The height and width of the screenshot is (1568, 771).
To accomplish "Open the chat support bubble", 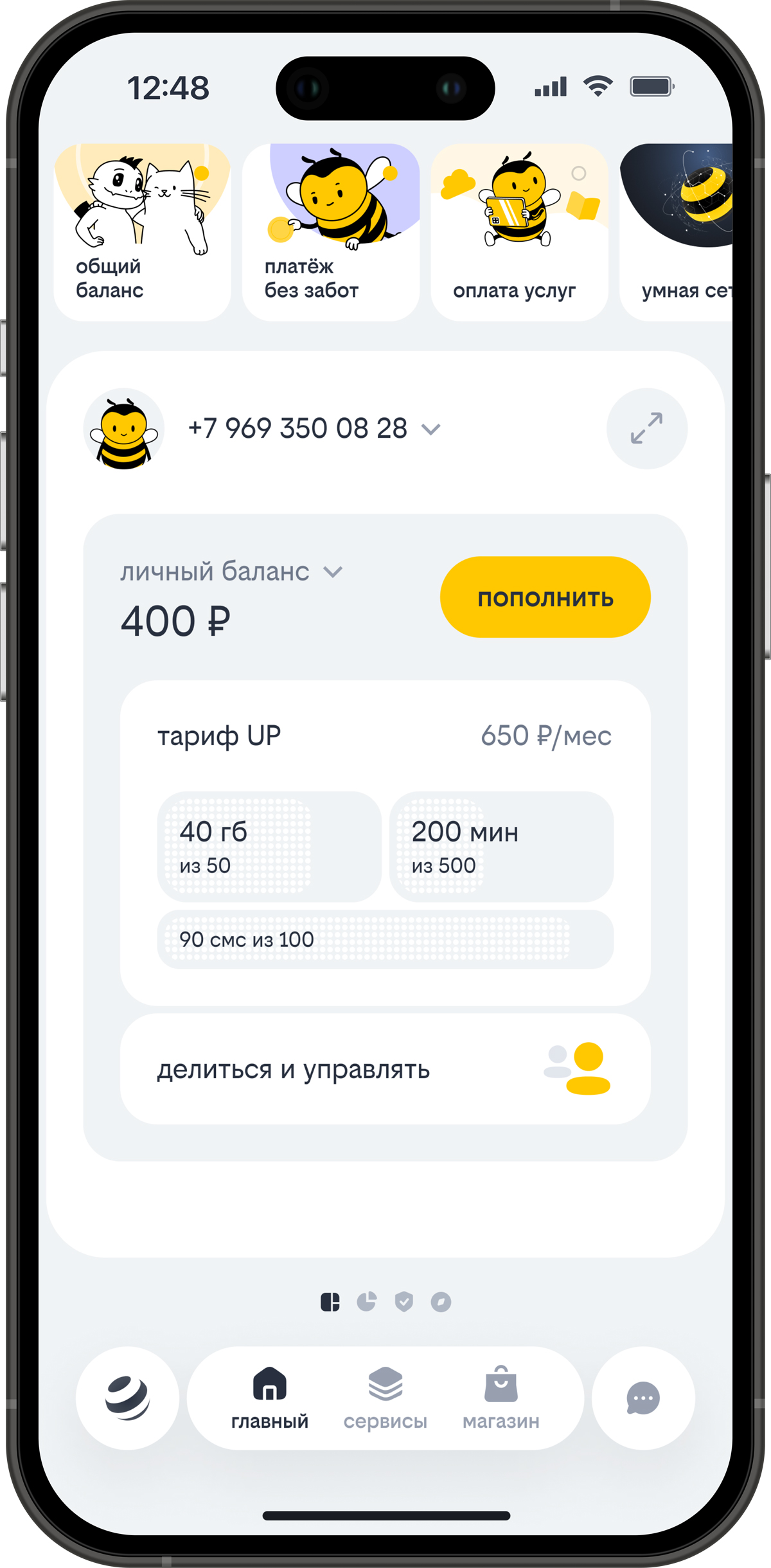I will pos(643,1398).
